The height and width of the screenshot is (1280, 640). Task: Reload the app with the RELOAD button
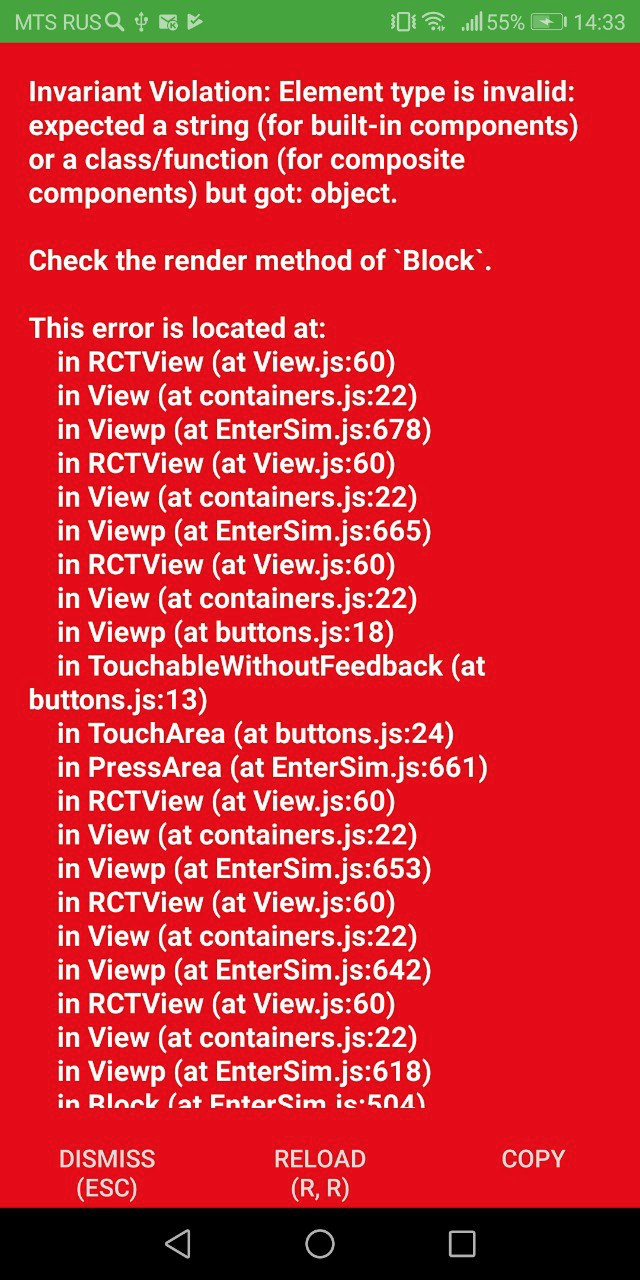[320, 1173]
